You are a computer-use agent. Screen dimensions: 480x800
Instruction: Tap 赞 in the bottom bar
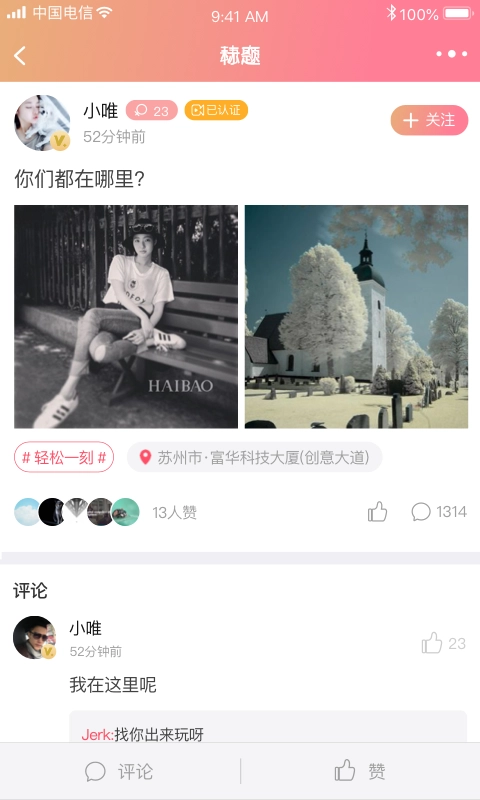360,770
